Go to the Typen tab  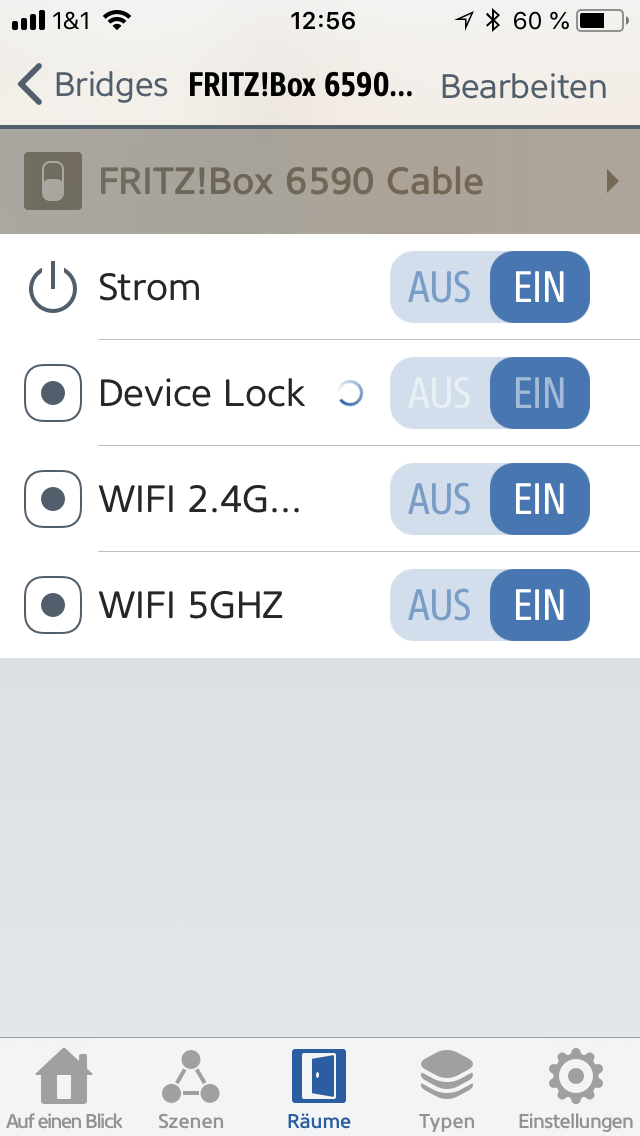(x=446, y=1090)
